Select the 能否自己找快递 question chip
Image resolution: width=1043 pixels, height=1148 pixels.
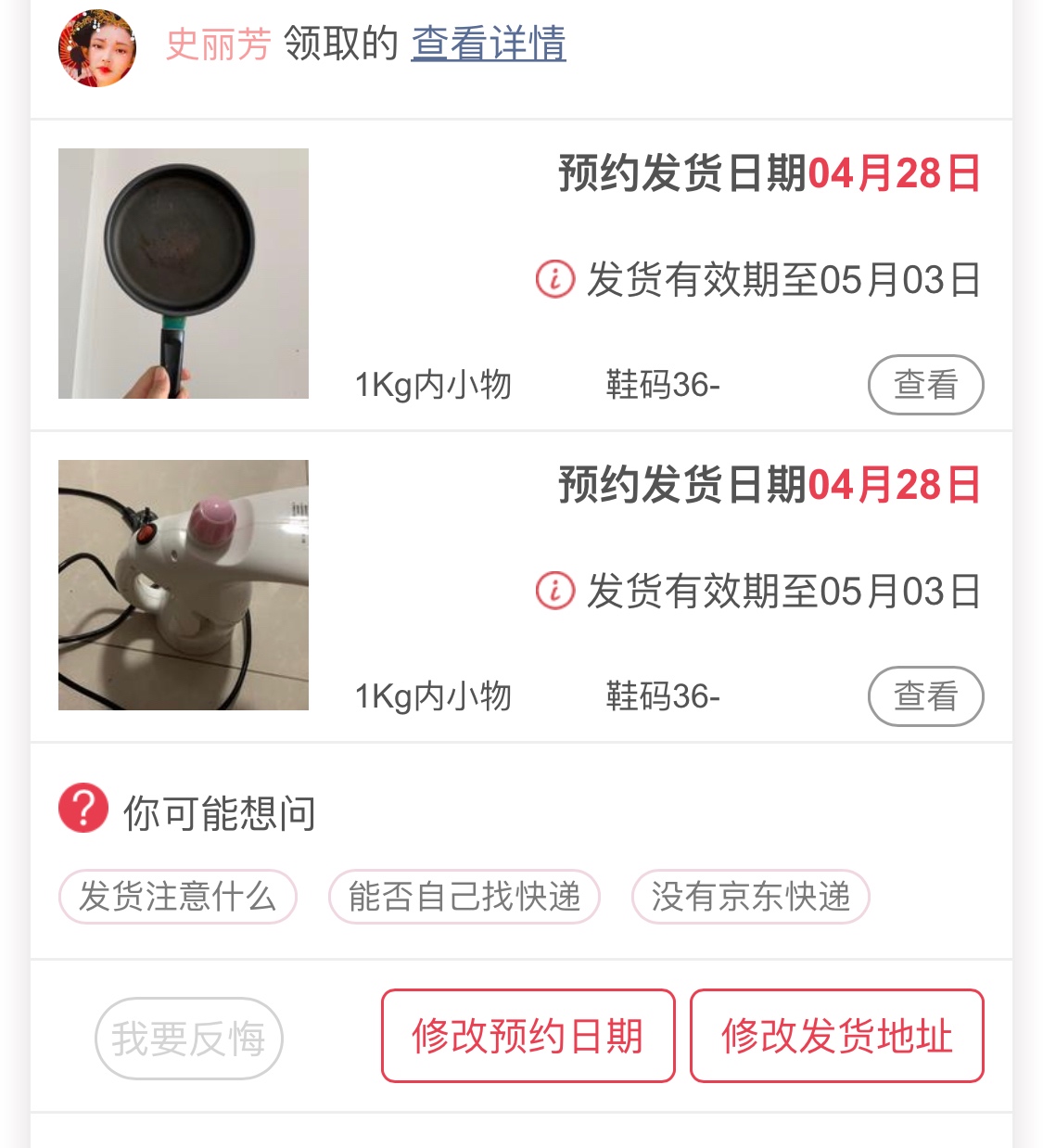click(464, 897)
